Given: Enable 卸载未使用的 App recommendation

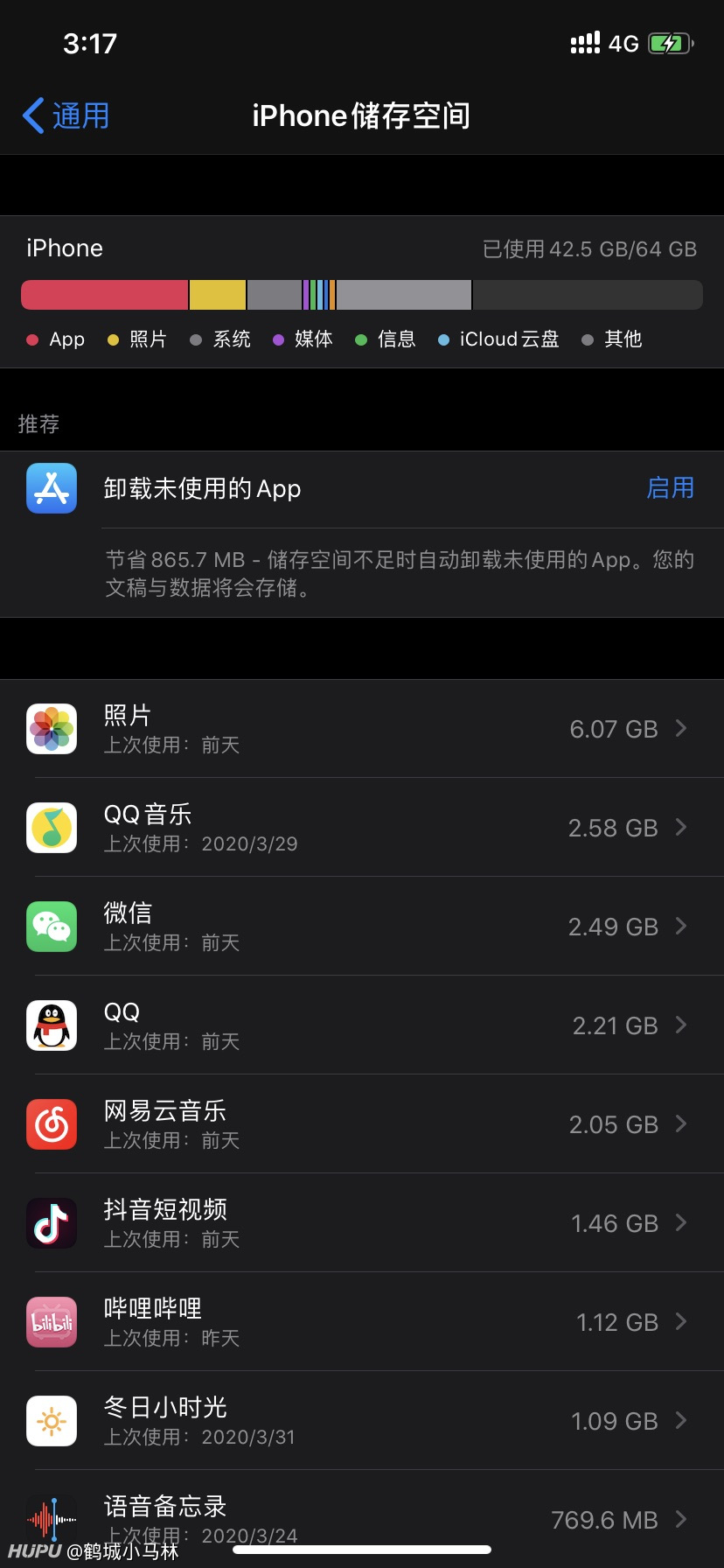Looking at the screenshot, I should [670, 488].
